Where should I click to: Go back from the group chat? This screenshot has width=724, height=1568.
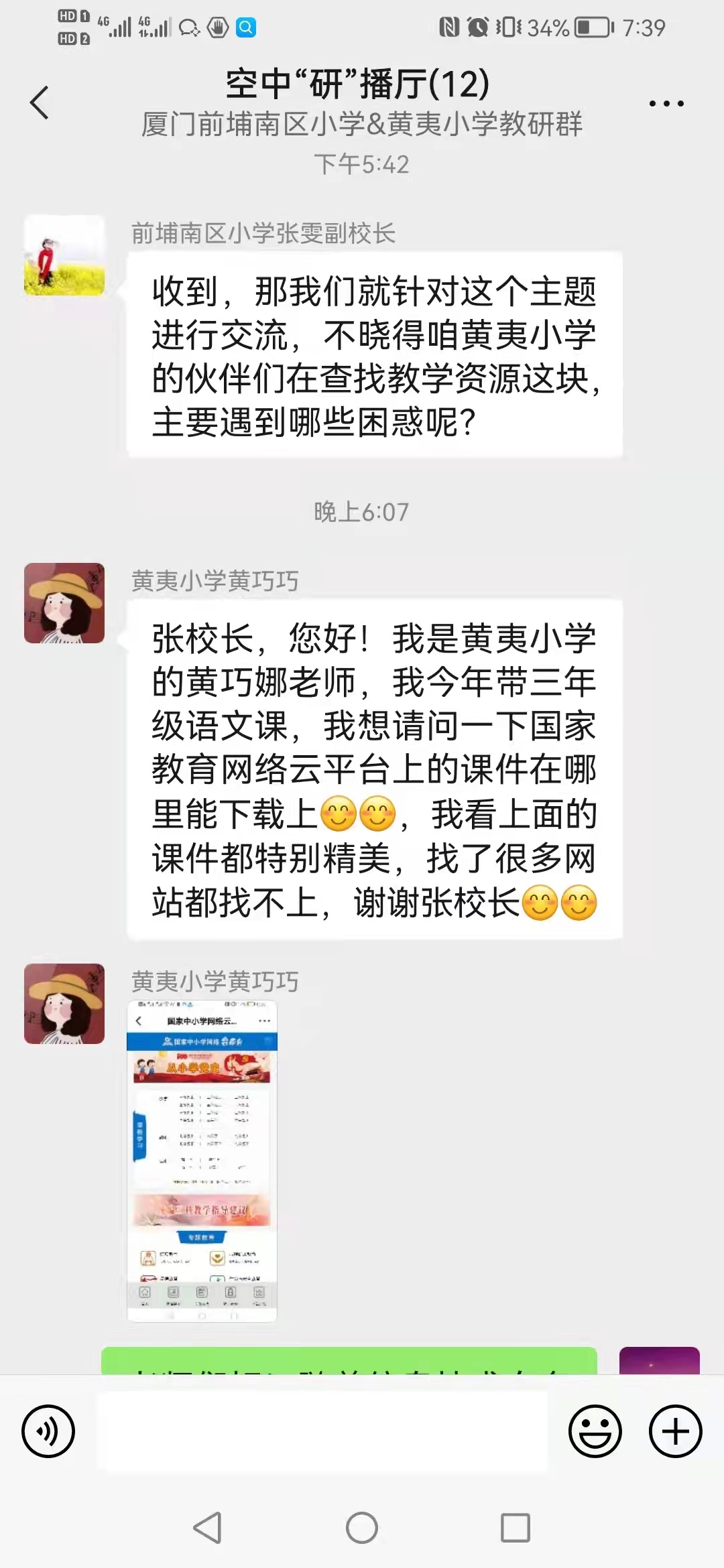coord(40,103)
